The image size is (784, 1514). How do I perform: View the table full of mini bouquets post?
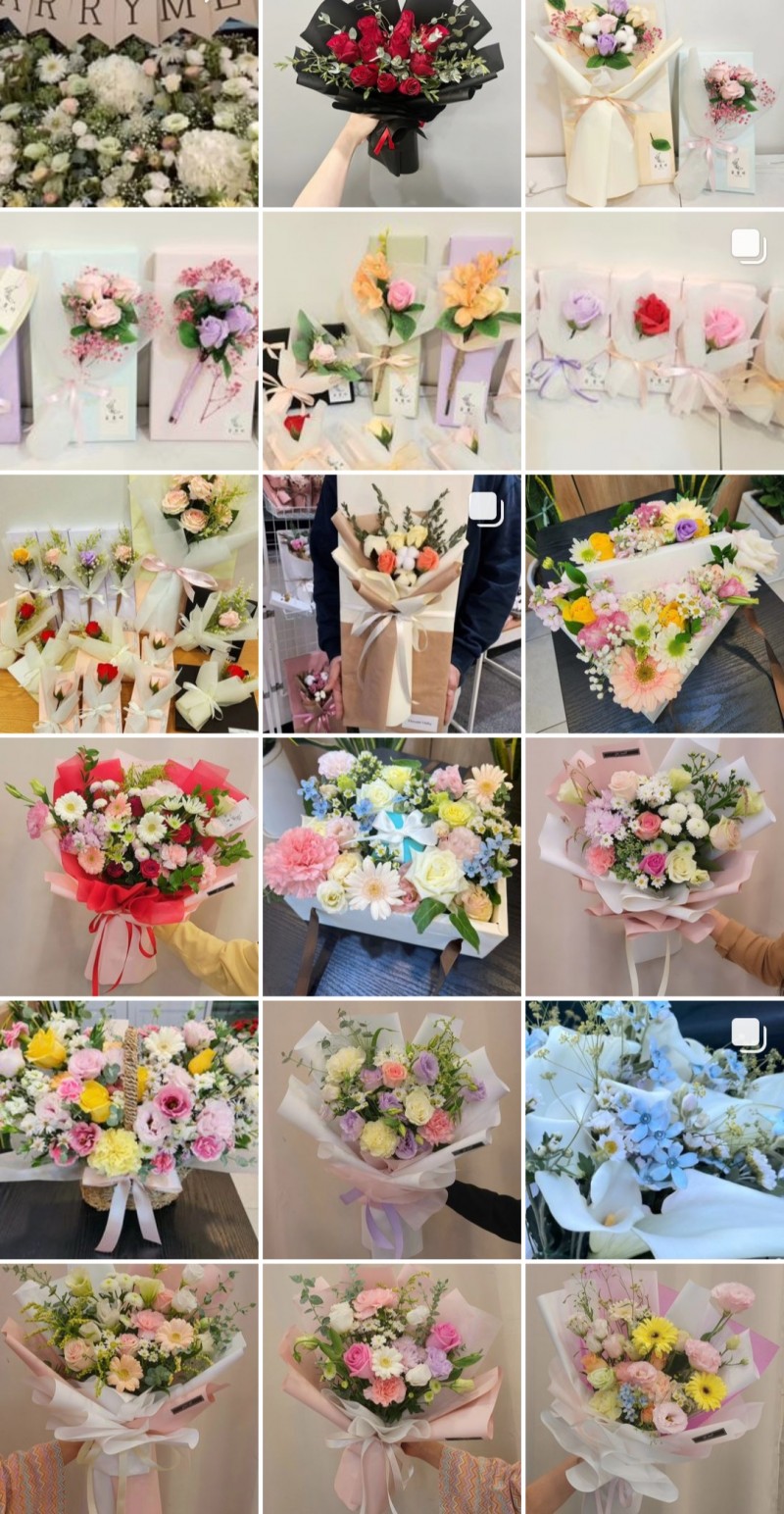tap(128, 604)
